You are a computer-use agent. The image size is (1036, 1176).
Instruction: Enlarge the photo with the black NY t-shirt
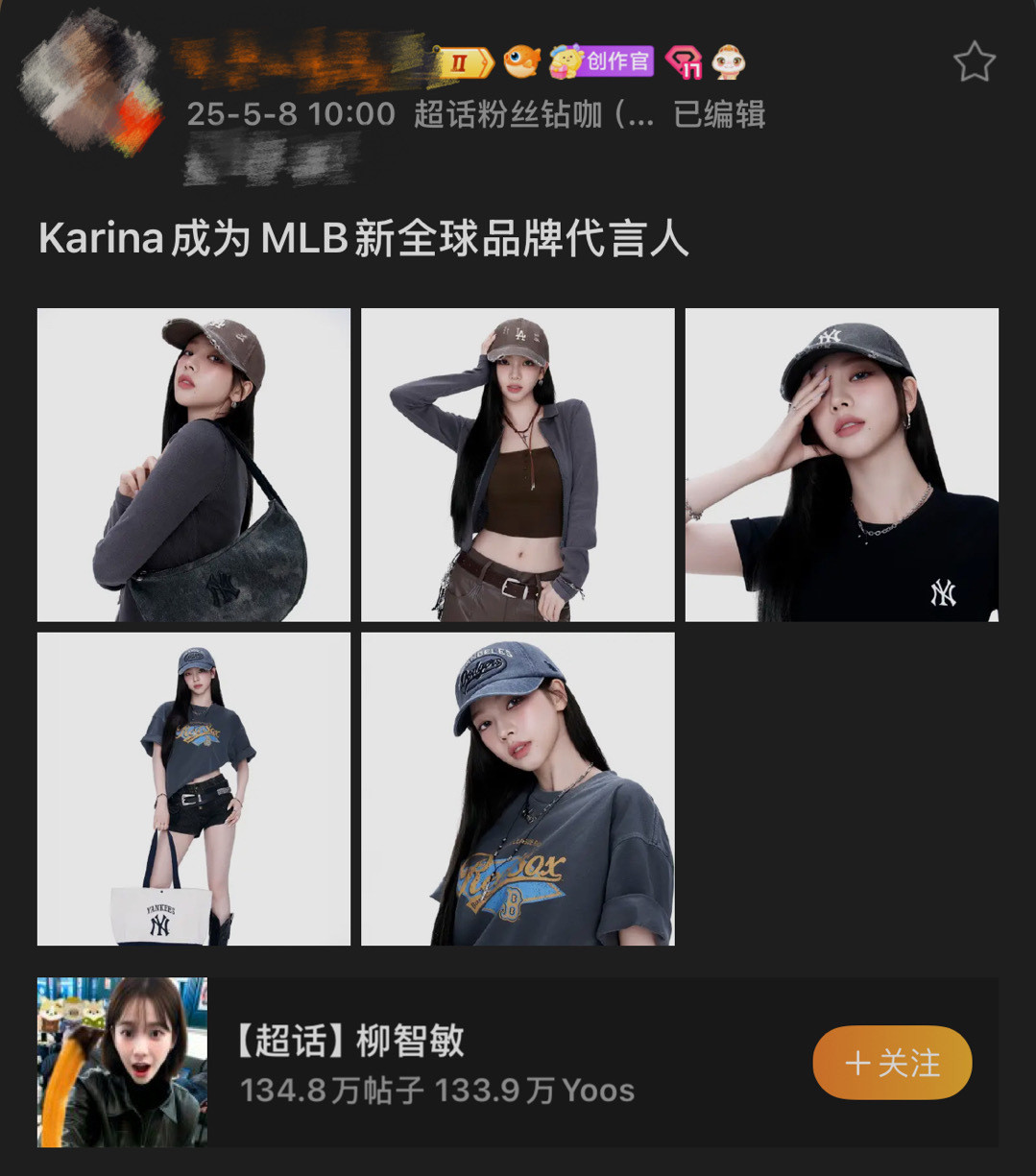pos(841,465)
